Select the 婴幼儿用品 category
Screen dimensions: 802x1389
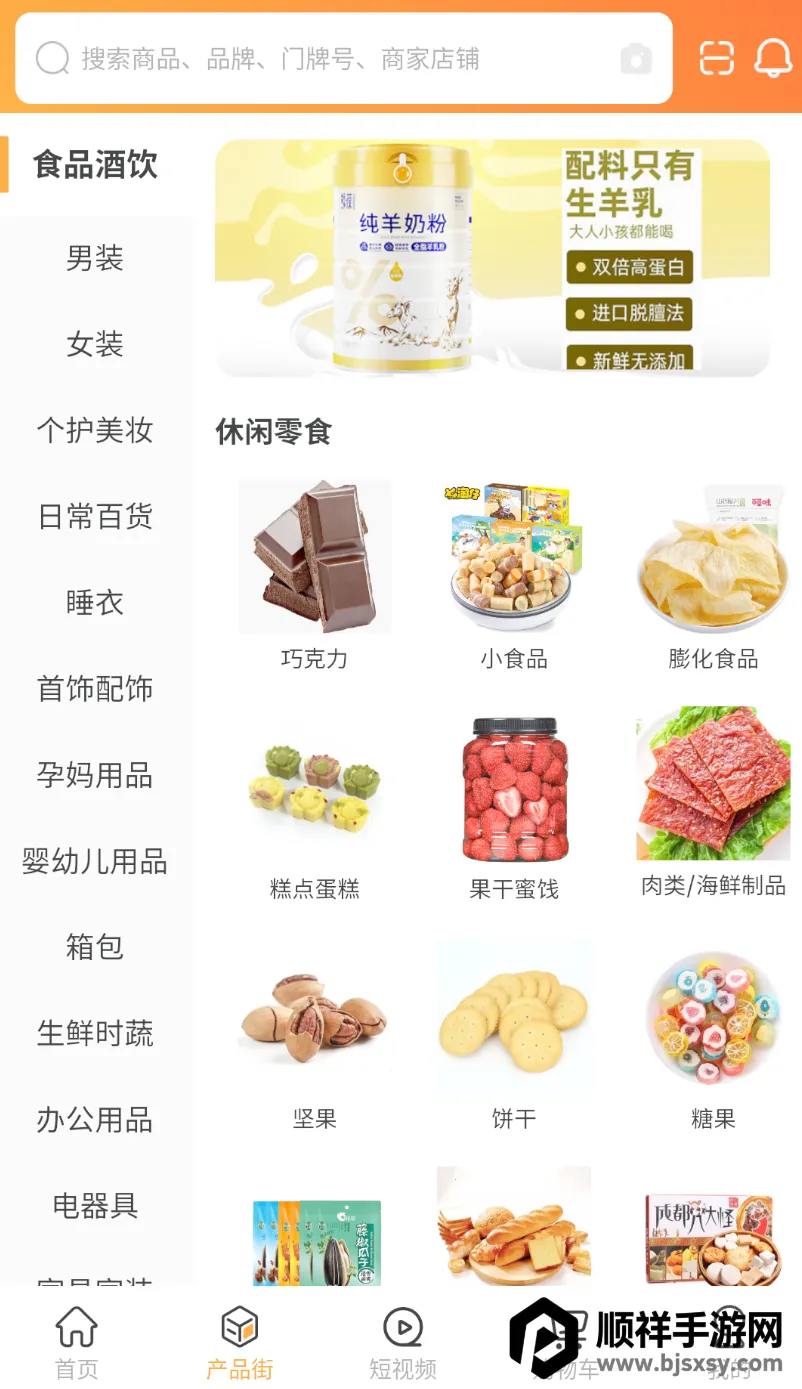tap(95, 861)
